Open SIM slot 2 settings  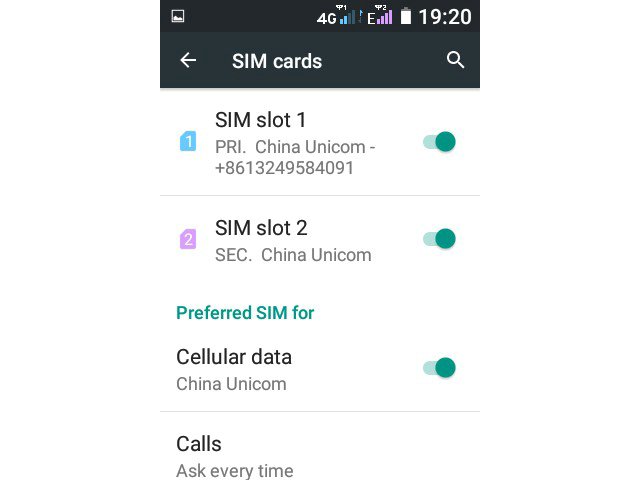click(x=292, y=240)
